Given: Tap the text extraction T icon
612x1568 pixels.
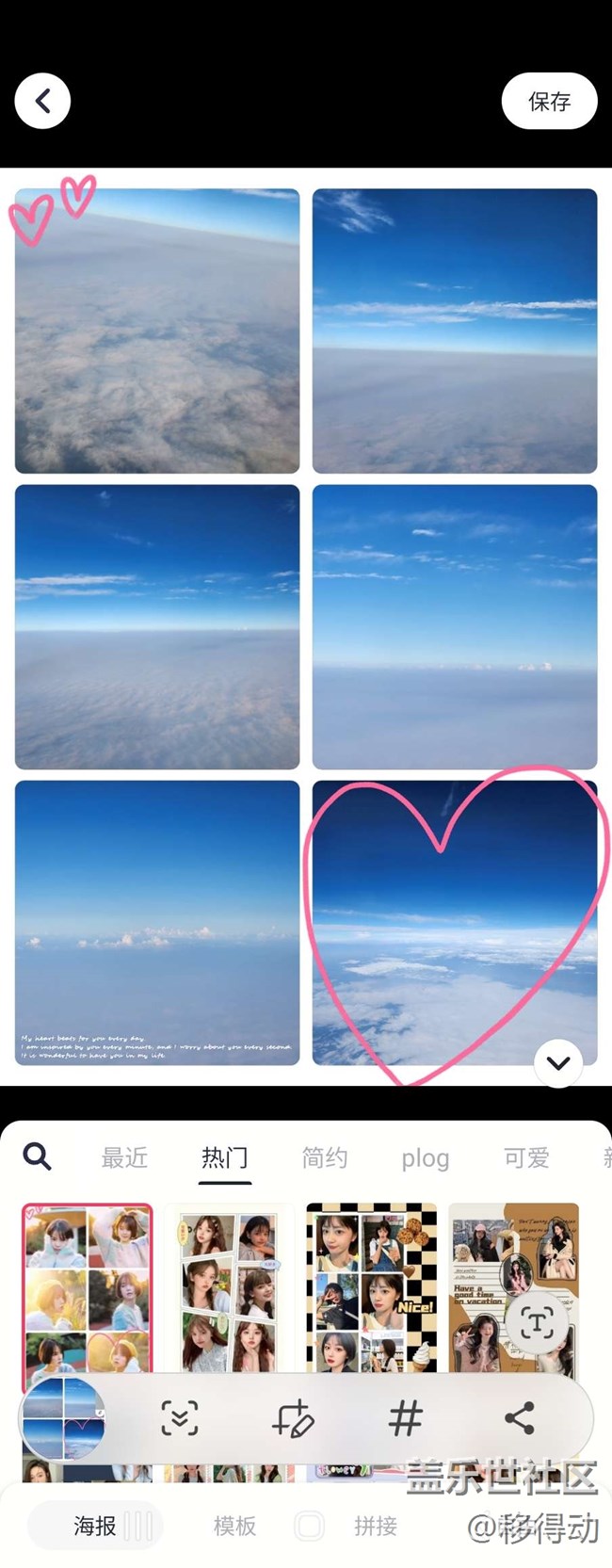Looking at the screenshot, I should [537, 1323].
